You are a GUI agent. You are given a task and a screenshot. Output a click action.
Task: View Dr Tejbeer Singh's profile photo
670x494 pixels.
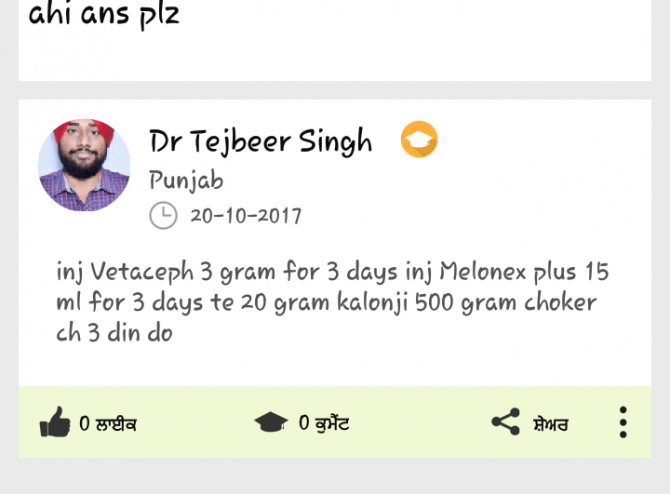pyautogui.click(x=84, y=166)
